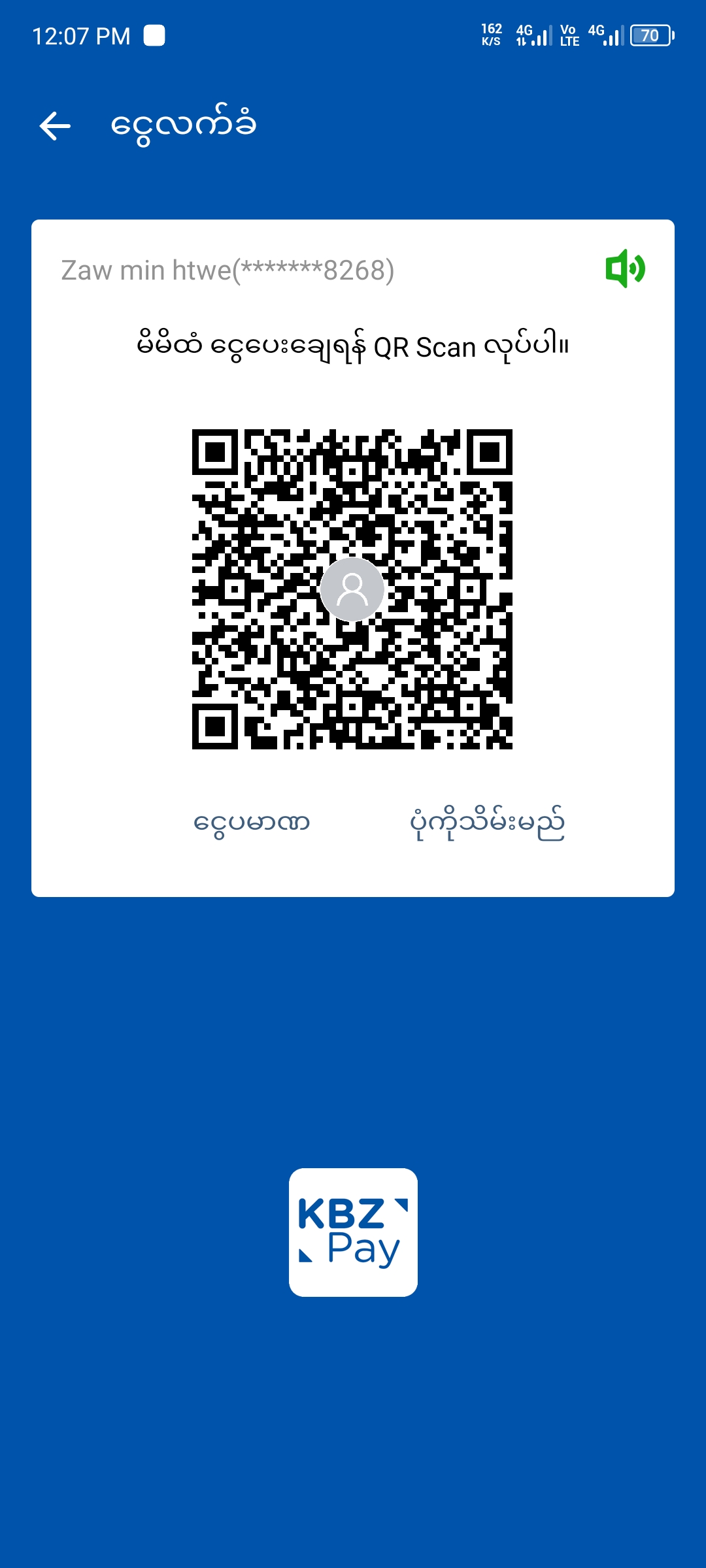The image size is (706, 1568).
Task: Go back from the receive money screen
Action: tap(55, 125)
